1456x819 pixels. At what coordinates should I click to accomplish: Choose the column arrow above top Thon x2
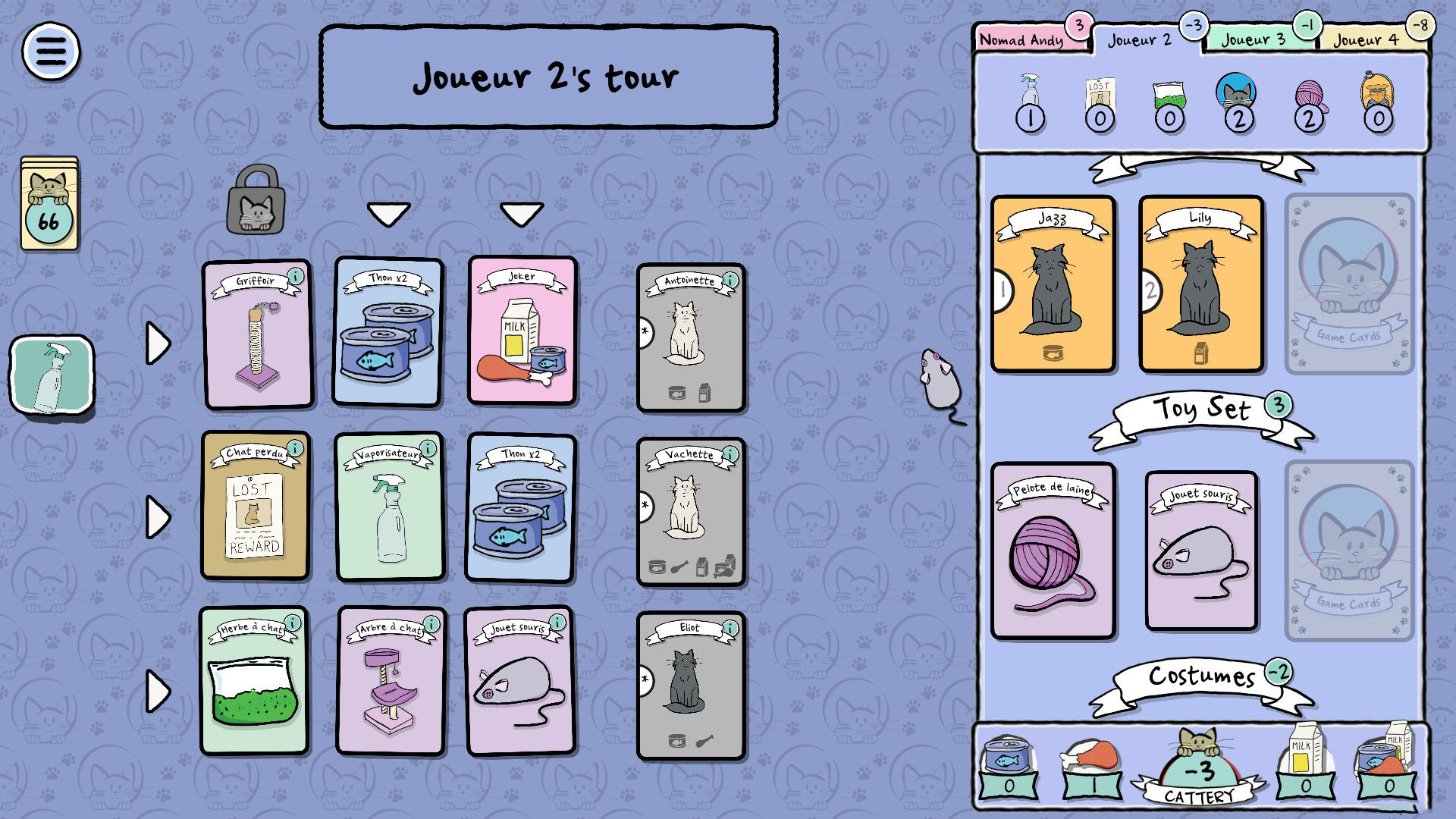tap(388, 214)
